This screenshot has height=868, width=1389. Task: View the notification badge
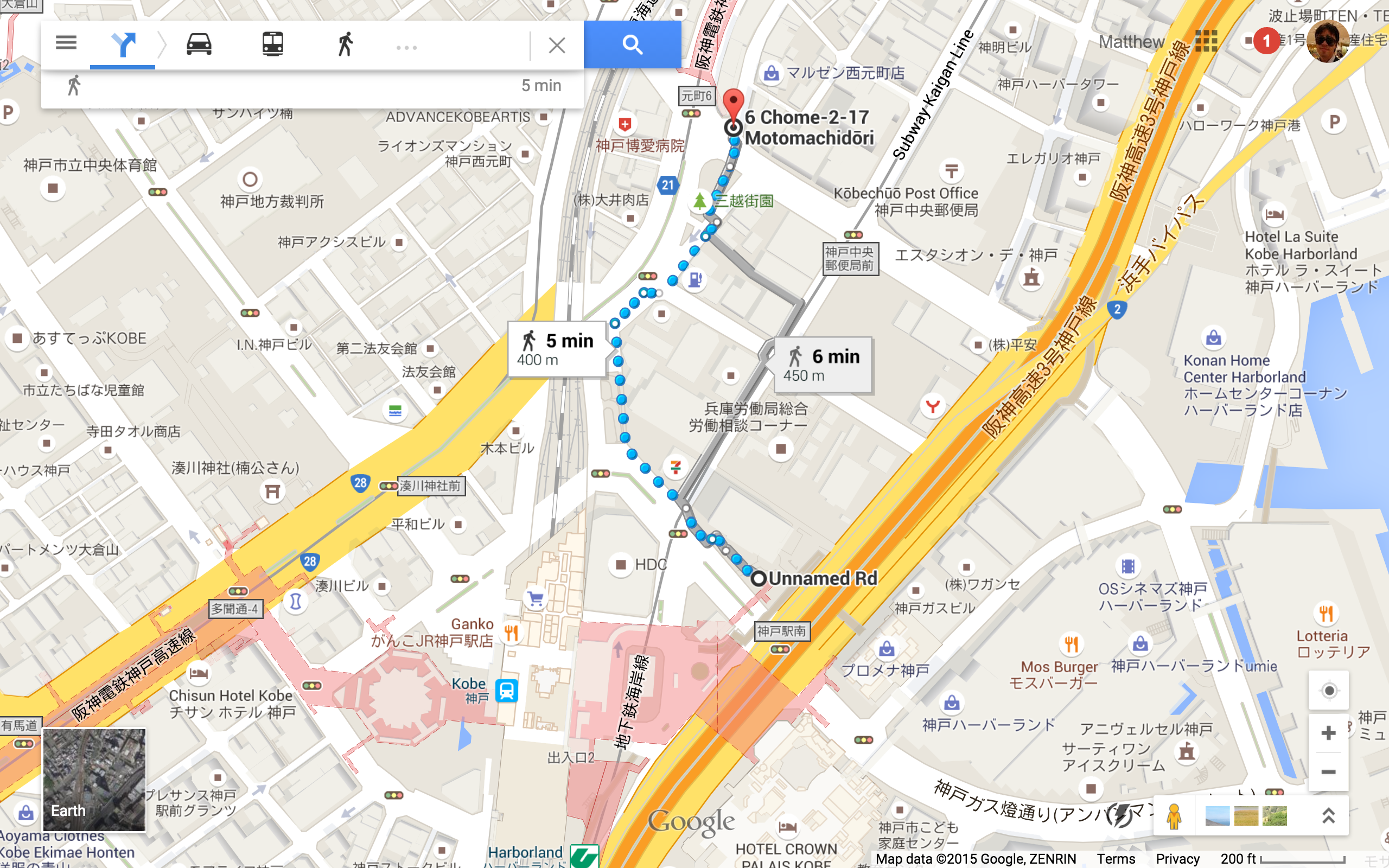click(x=1266, y=41)
